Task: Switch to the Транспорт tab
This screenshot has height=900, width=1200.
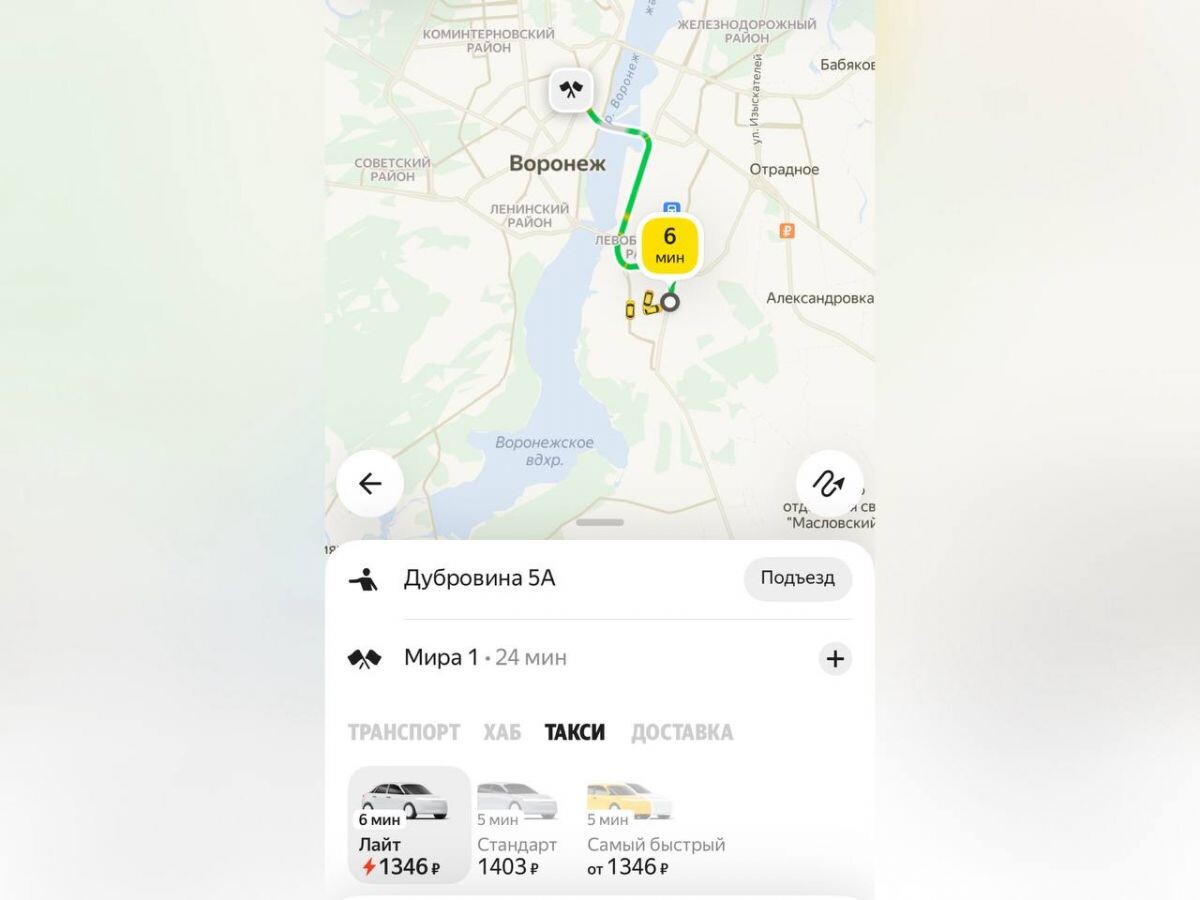Action: [404, 732]
